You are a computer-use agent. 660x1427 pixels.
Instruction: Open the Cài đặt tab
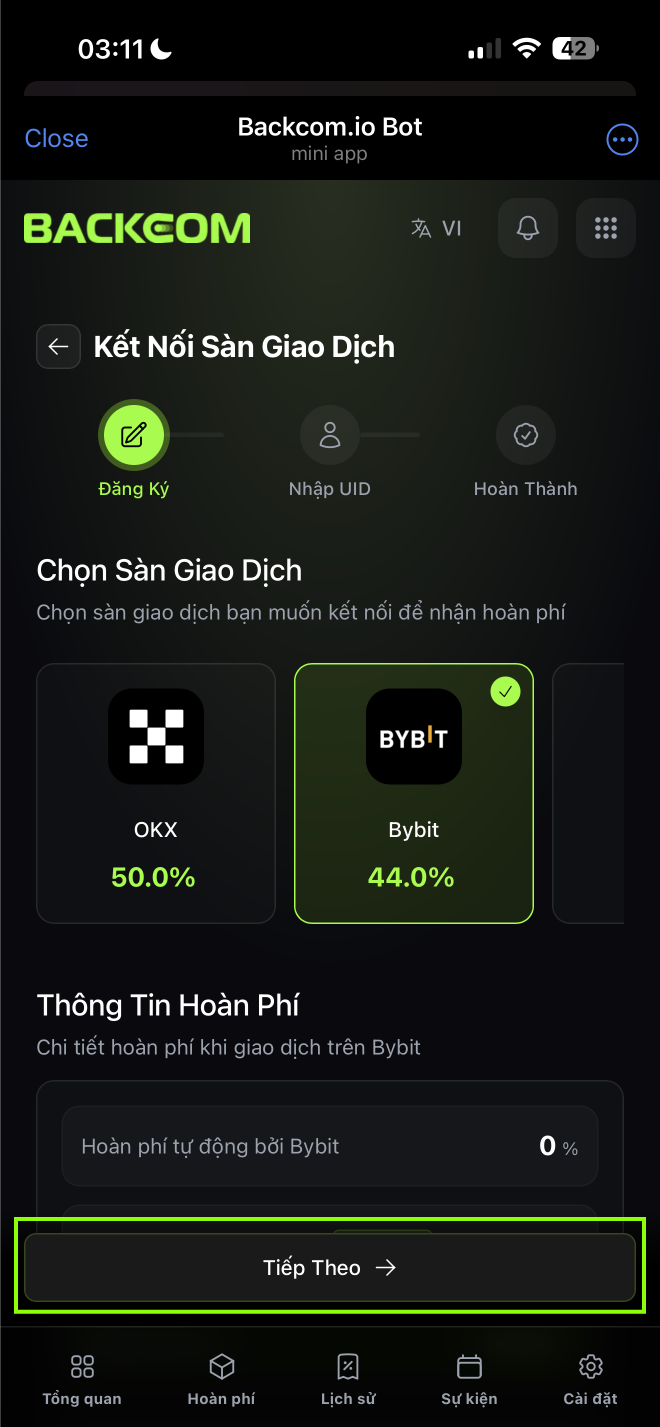point(590,1379)
